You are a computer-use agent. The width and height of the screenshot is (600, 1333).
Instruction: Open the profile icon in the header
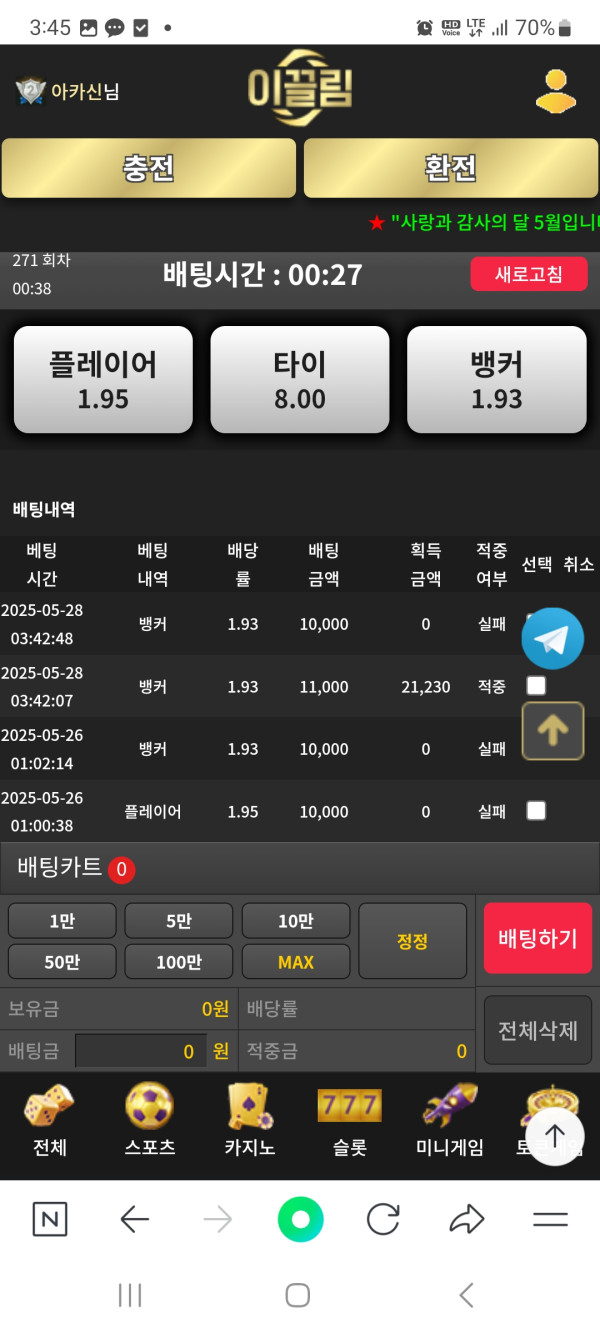click(x=556, y=91)
